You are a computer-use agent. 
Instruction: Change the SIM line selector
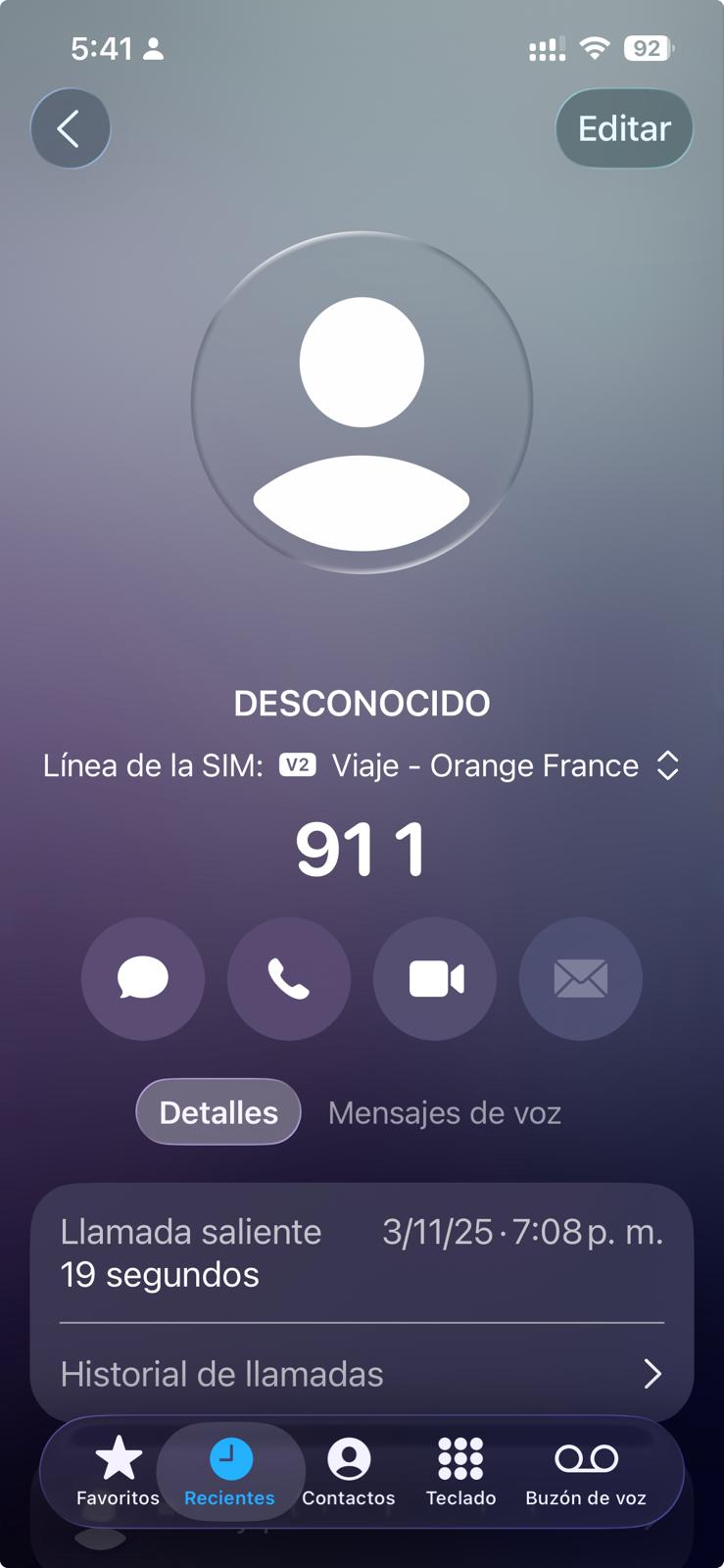[666, 765]
